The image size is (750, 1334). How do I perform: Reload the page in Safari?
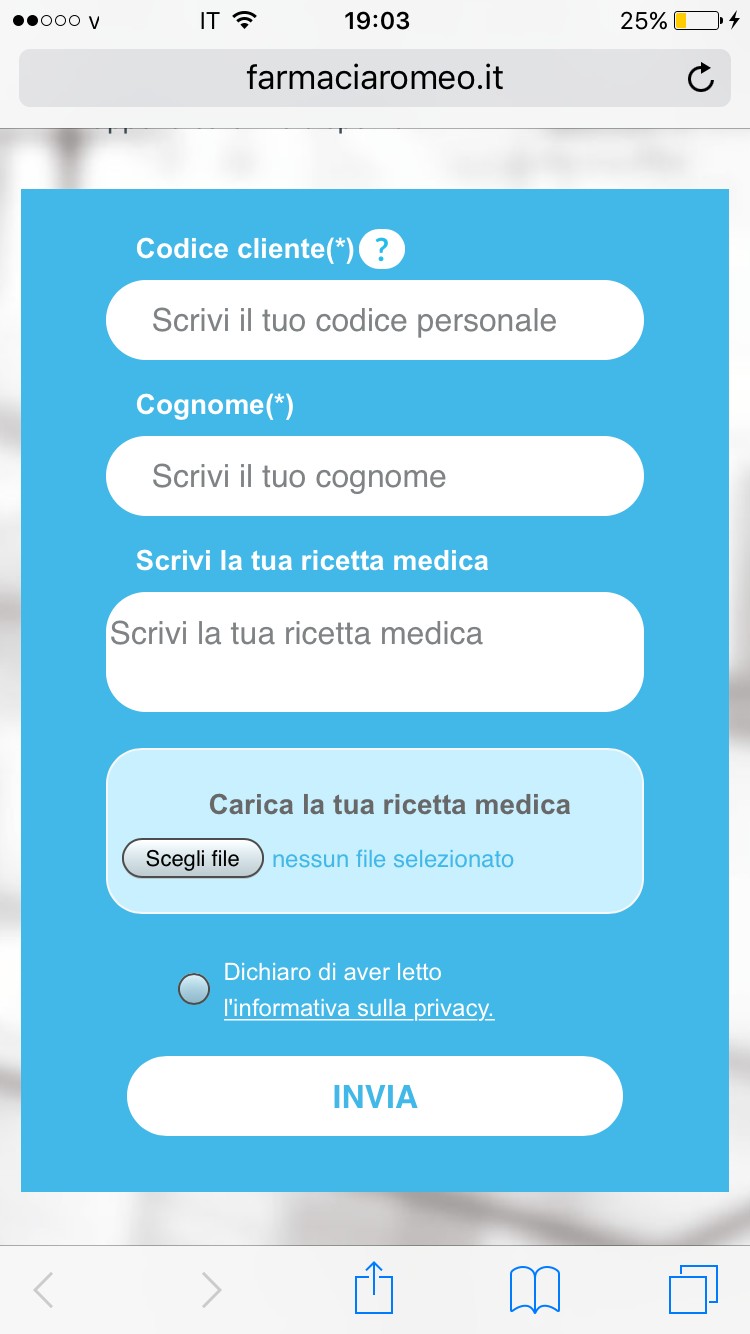(701, 77)
